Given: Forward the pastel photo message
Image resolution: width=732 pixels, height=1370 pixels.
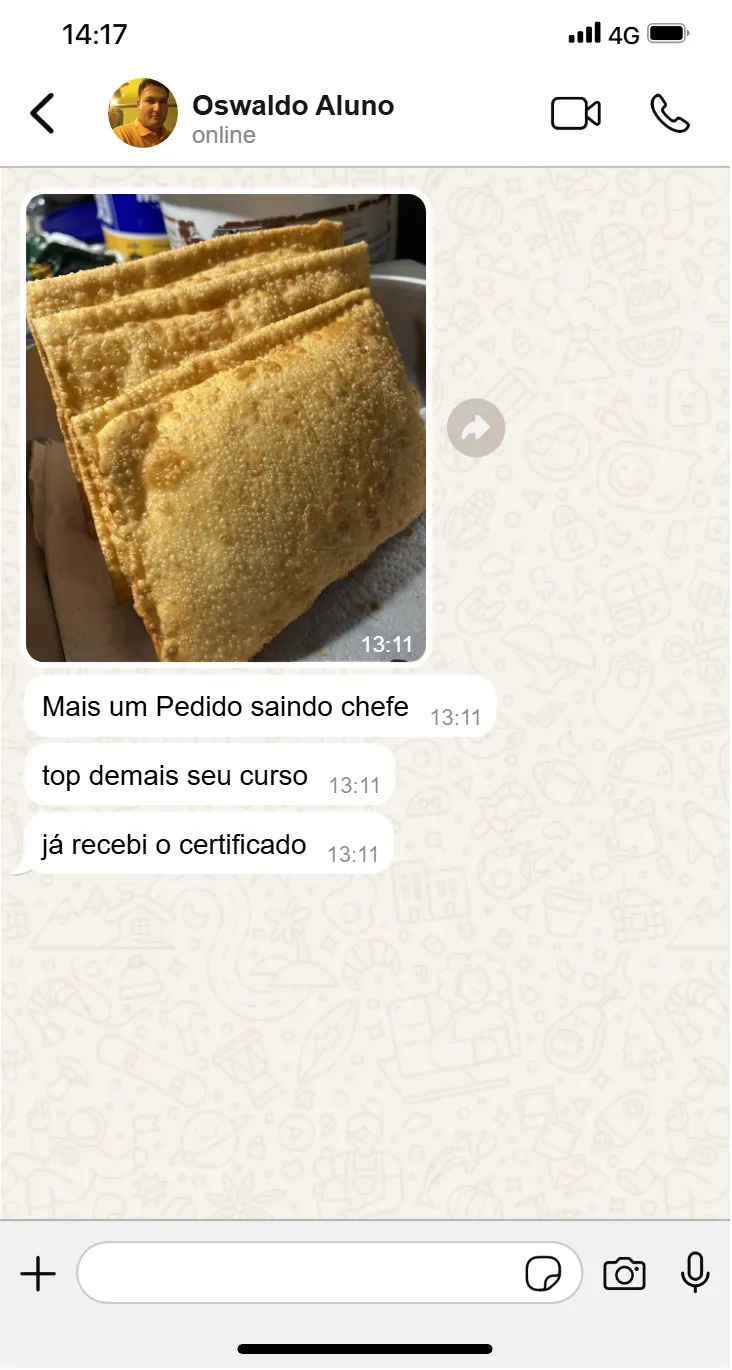Looking at the screenshot, I should 476,429.
